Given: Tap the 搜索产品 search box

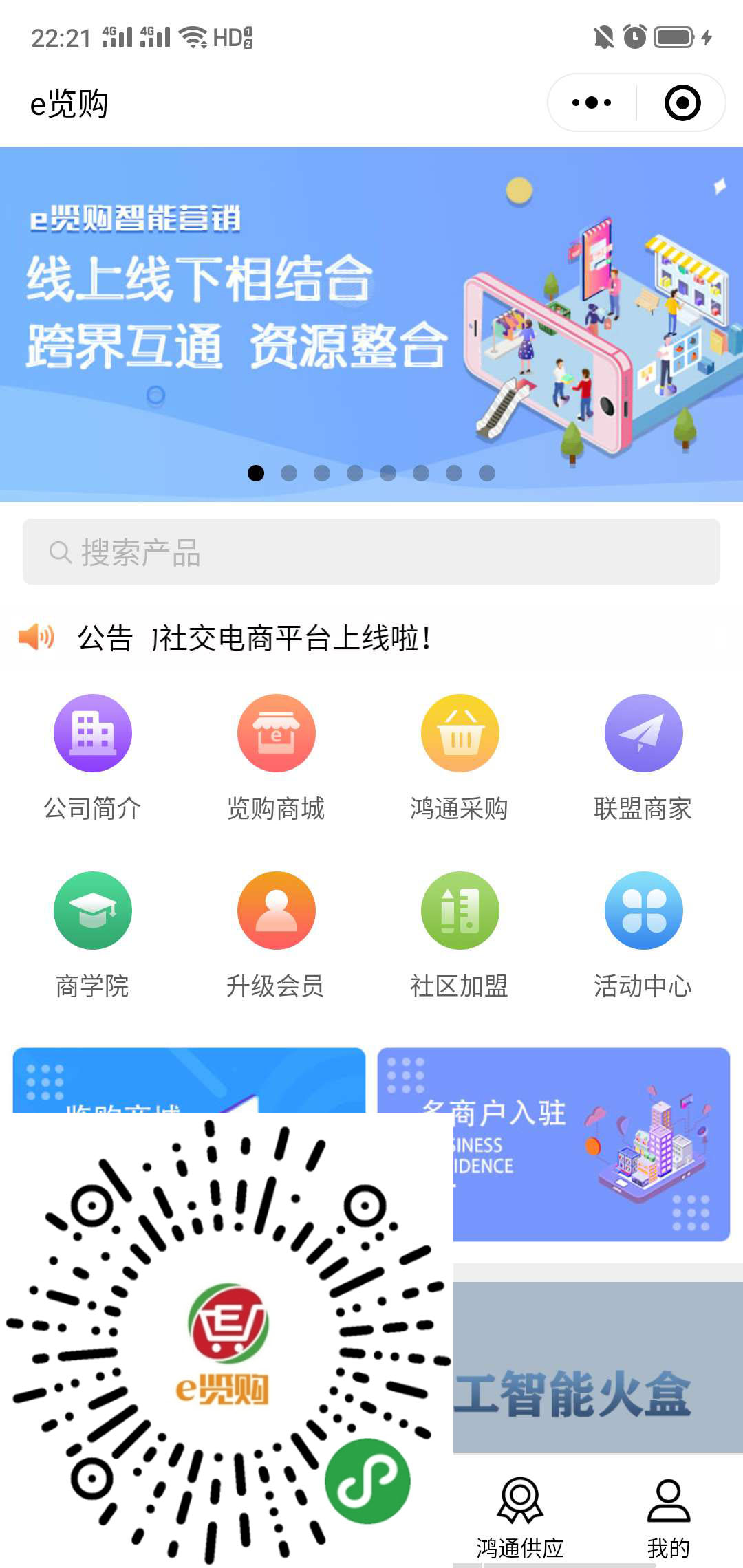Looking at the screenshot, I should [x=371, y=552].
